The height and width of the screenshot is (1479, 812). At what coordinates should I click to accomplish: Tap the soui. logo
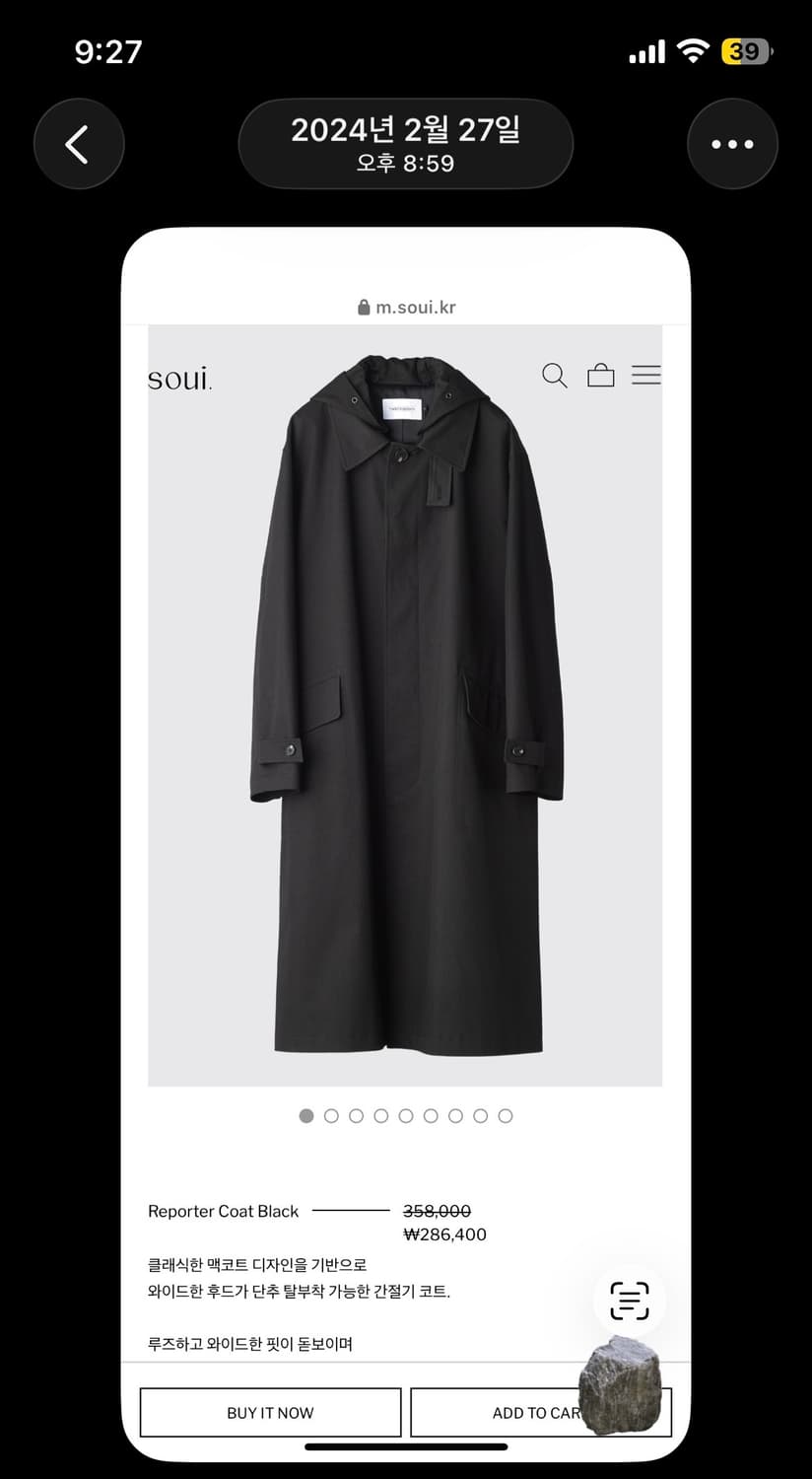(180, 378)
